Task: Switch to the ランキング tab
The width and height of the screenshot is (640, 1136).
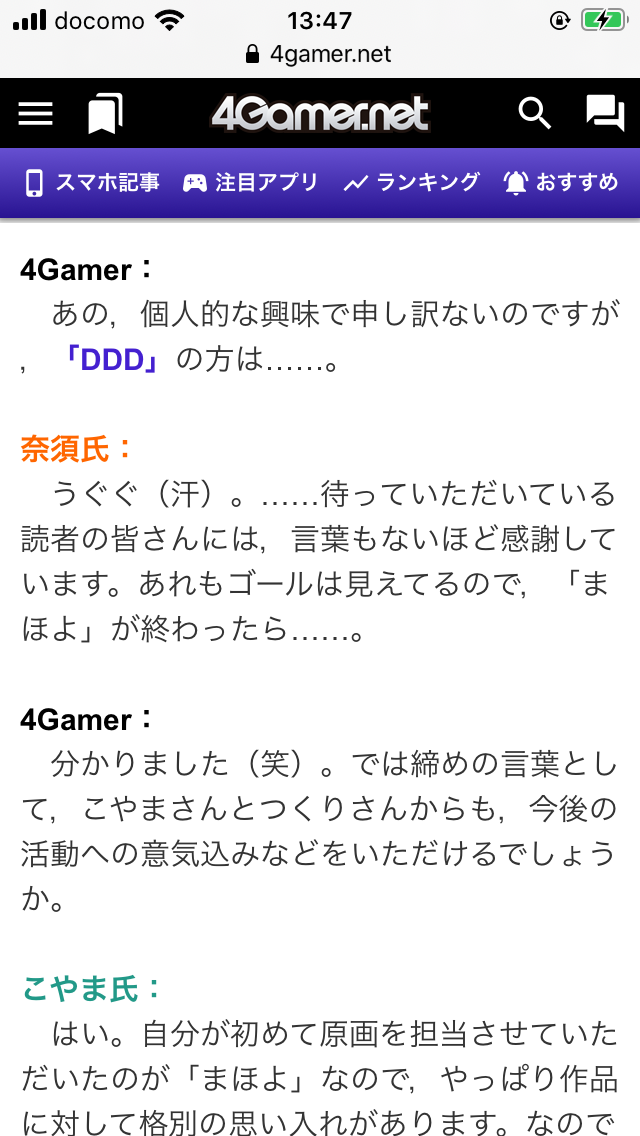Action: (x=411, y=183)
